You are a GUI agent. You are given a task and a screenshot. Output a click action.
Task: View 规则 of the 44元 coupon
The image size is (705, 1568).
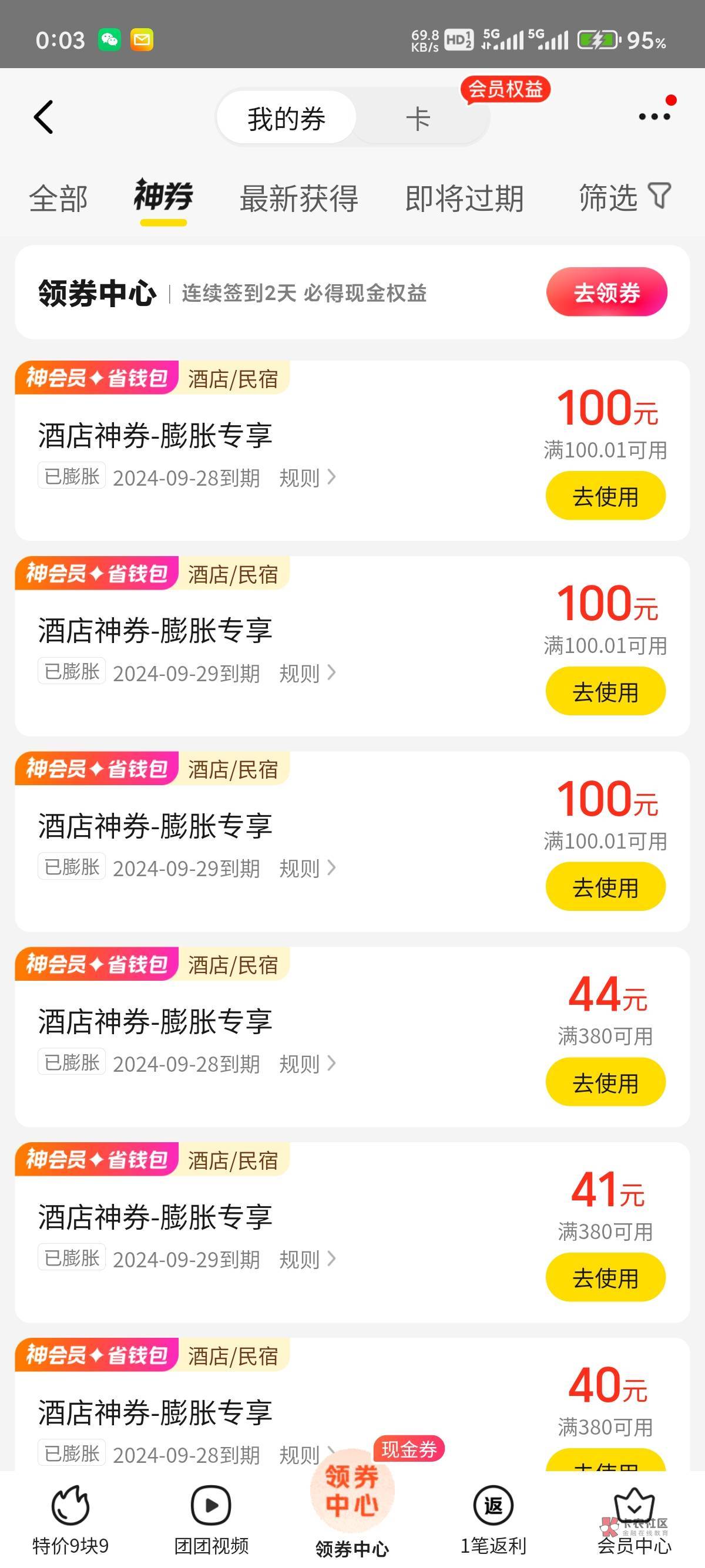coord(307,1064)
